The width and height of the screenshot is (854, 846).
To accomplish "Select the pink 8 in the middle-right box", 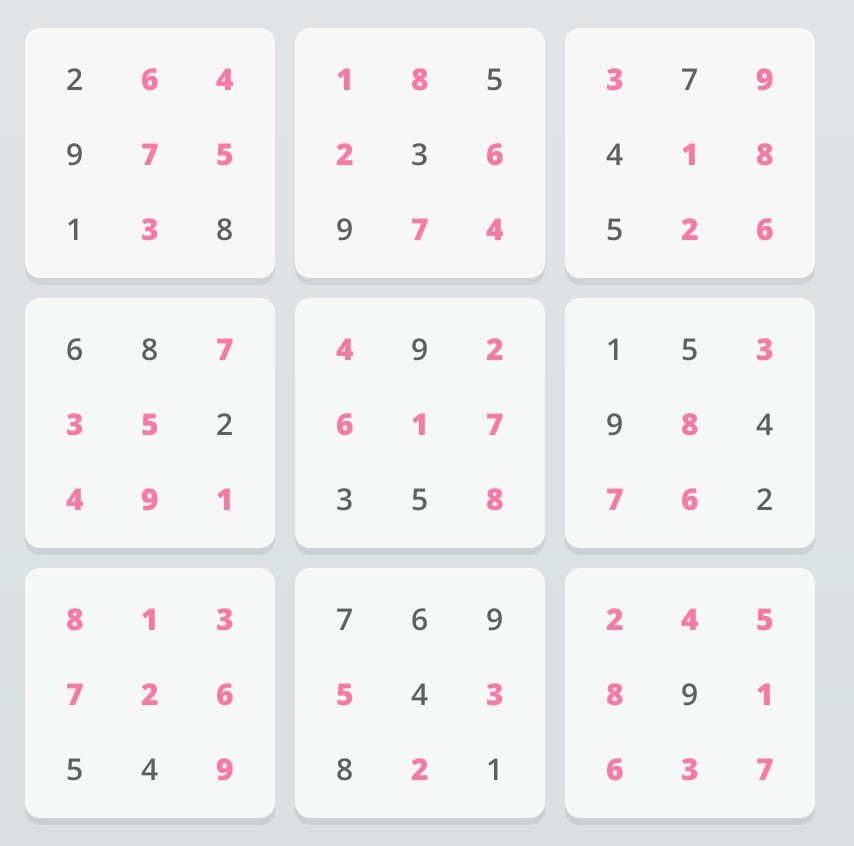I will point(689,425).
